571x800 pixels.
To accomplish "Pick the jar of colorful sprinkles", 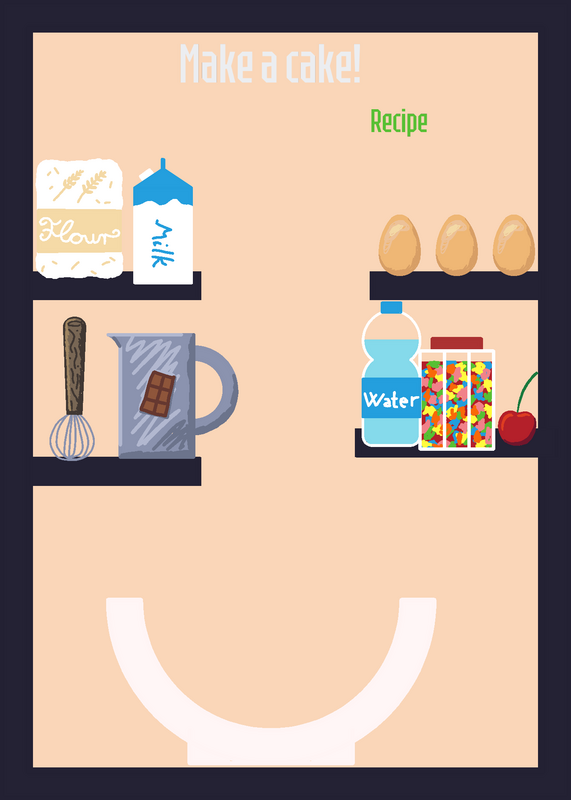I will coord(457,394).
